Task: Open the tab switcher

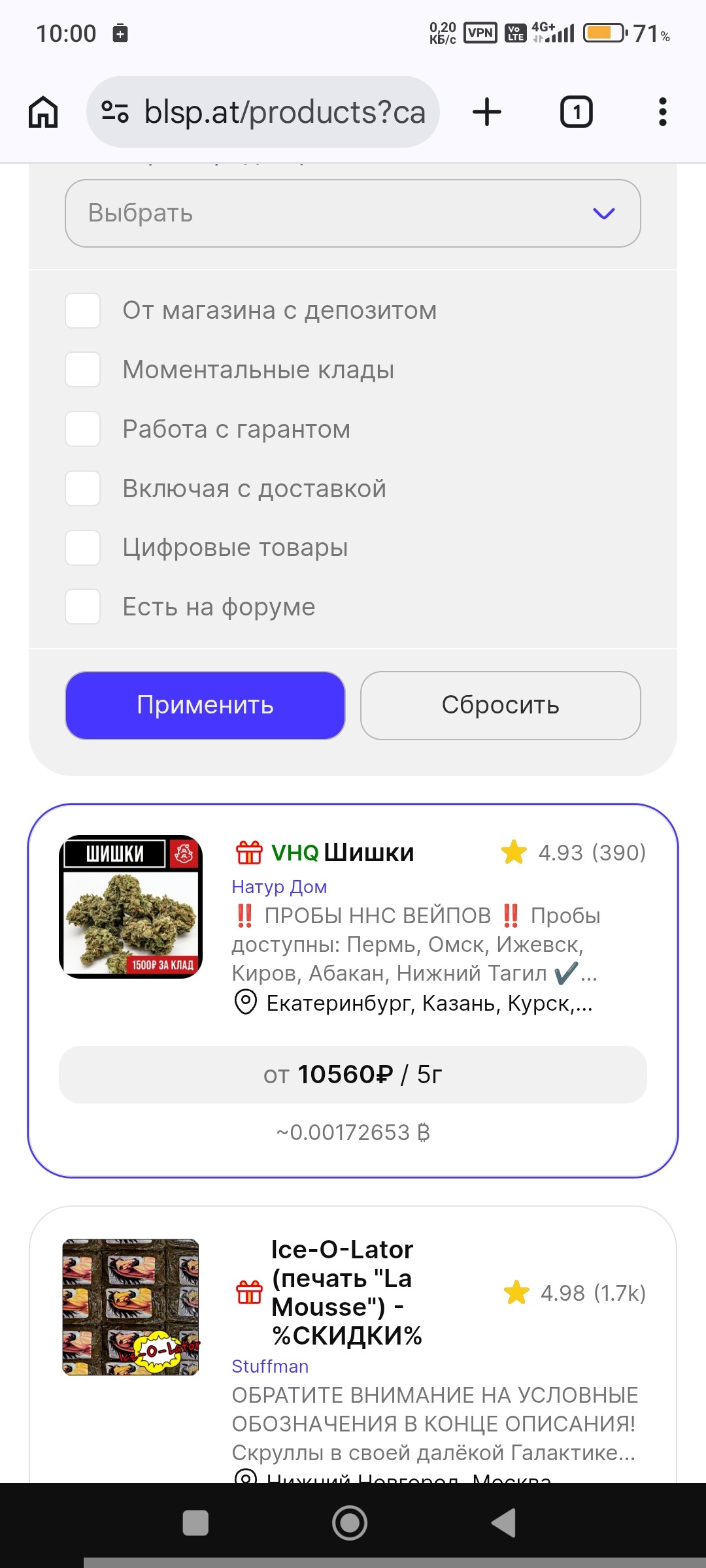Action: click(x=576, y=112)
